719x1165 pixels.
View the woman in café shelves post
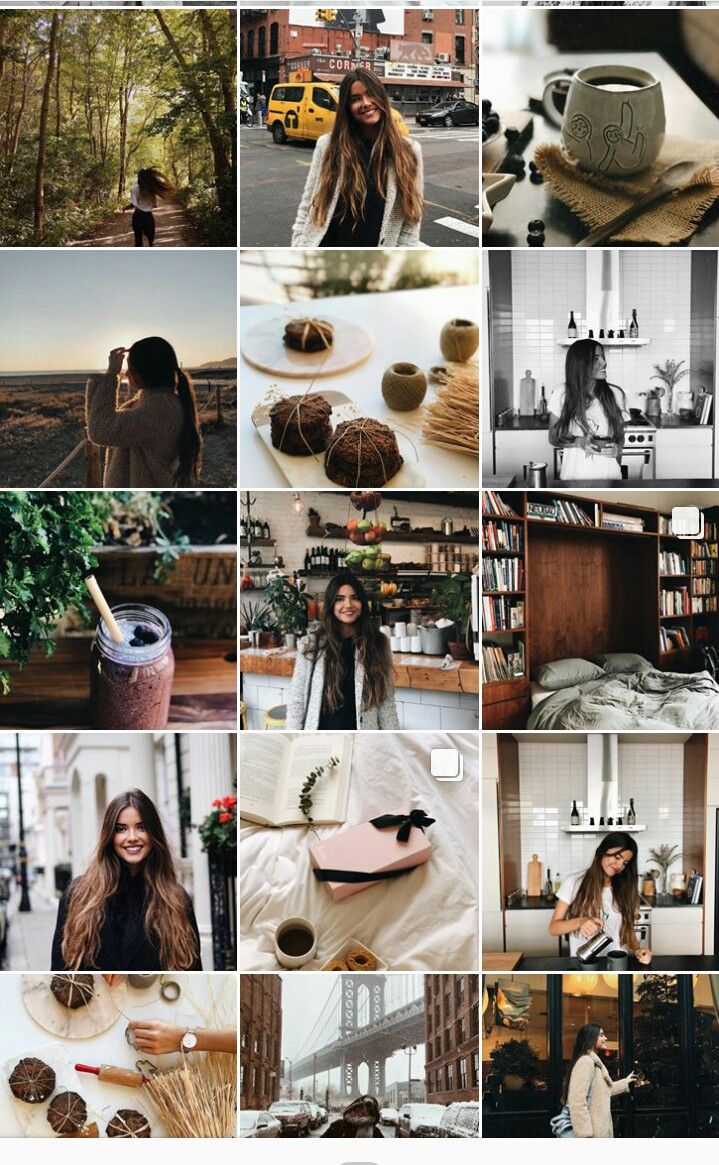point(359,609)
